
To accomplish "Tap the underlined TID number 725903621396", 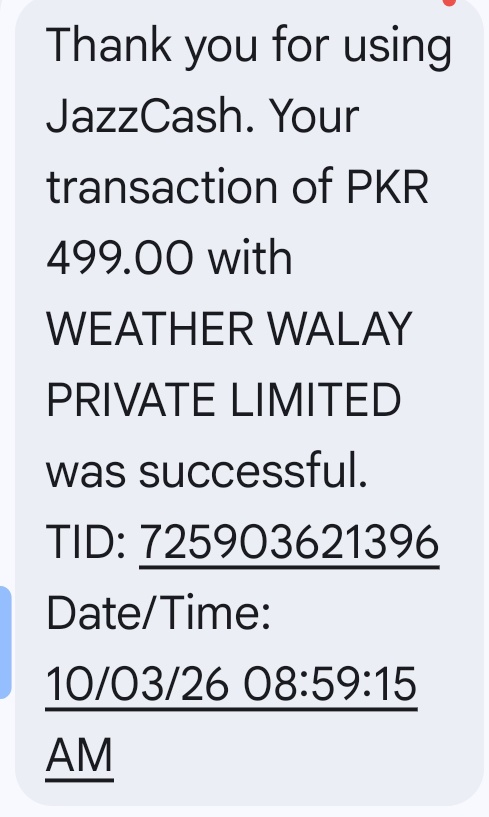I will [289, 543].
